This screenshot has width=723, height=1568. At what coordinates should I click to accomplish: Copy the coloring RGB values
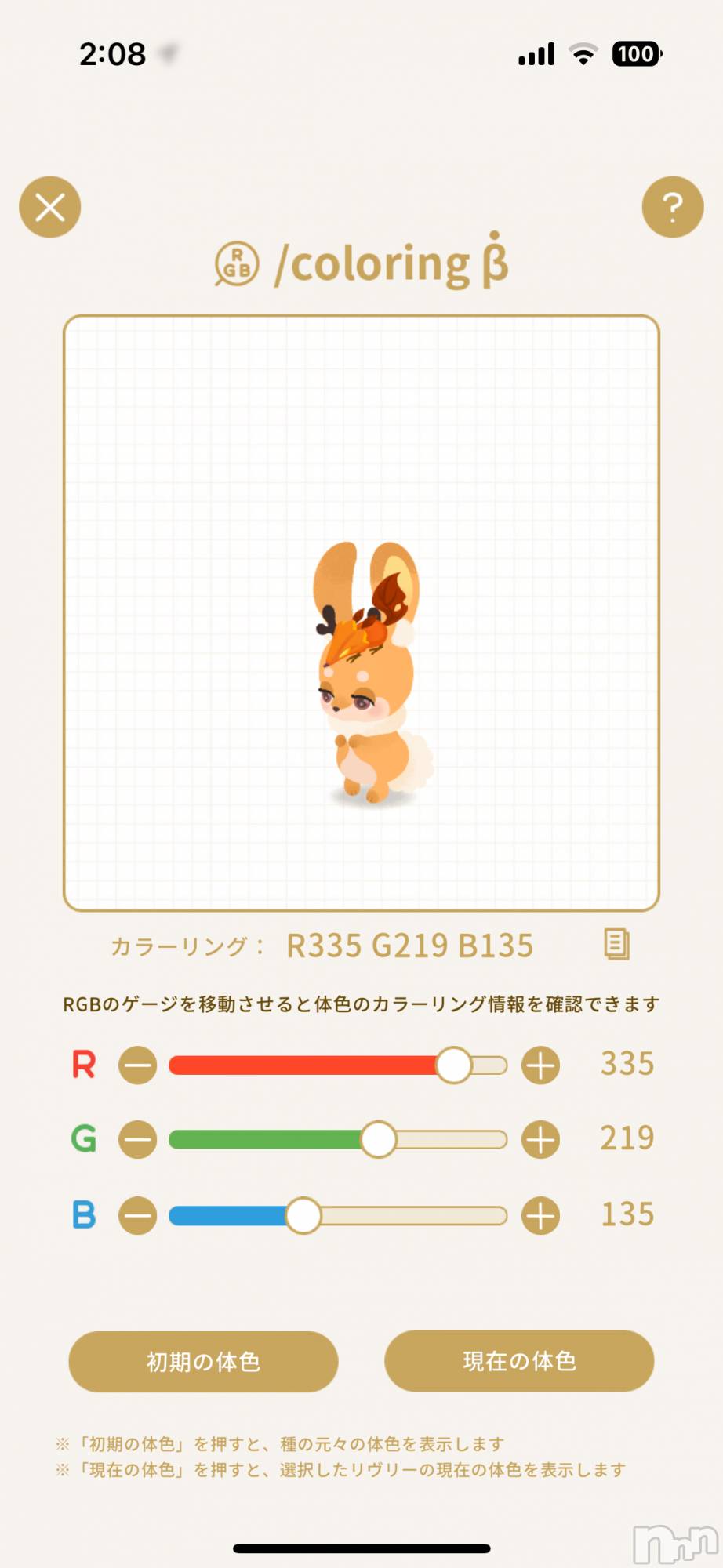click(x=616, y=945)
